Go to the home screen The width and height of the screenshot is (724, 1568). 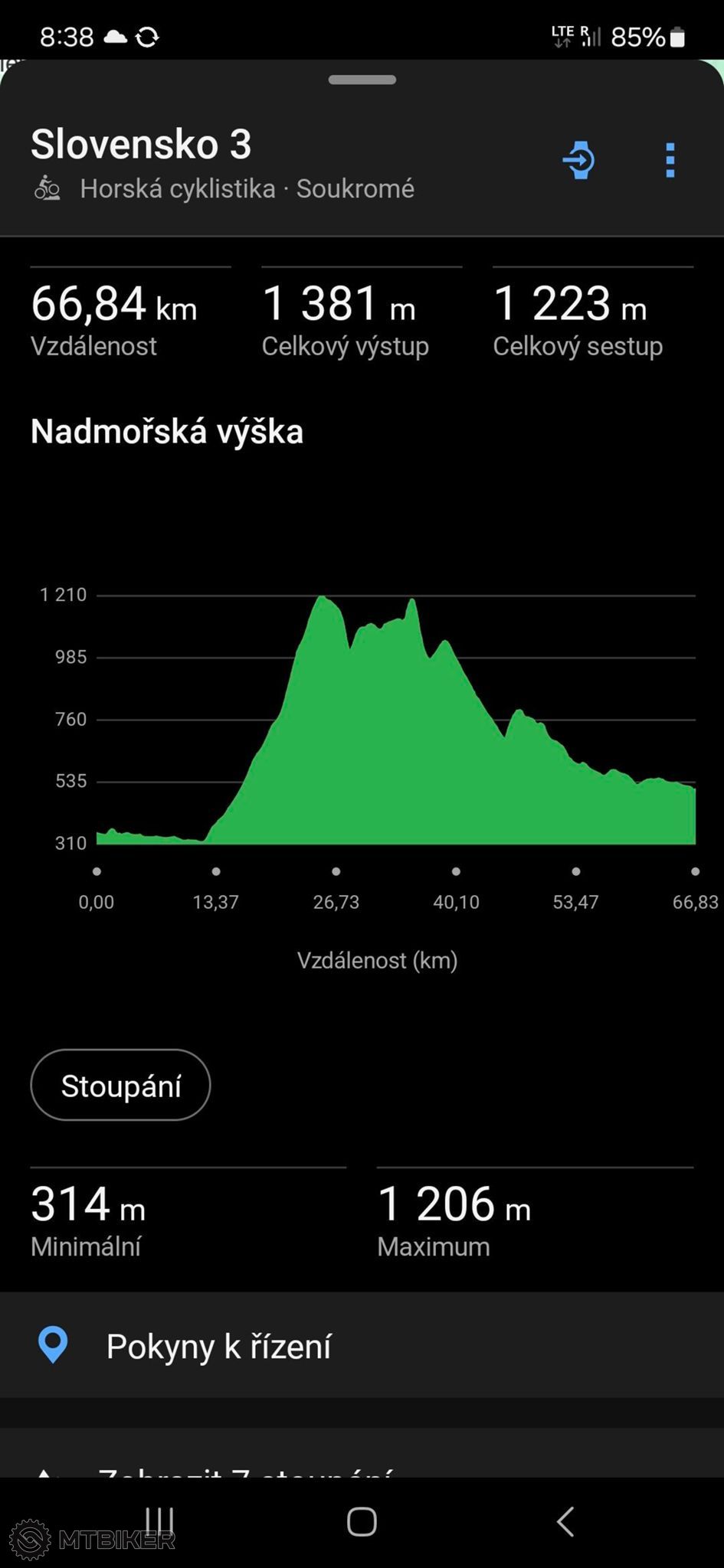tap(362, 1521)
